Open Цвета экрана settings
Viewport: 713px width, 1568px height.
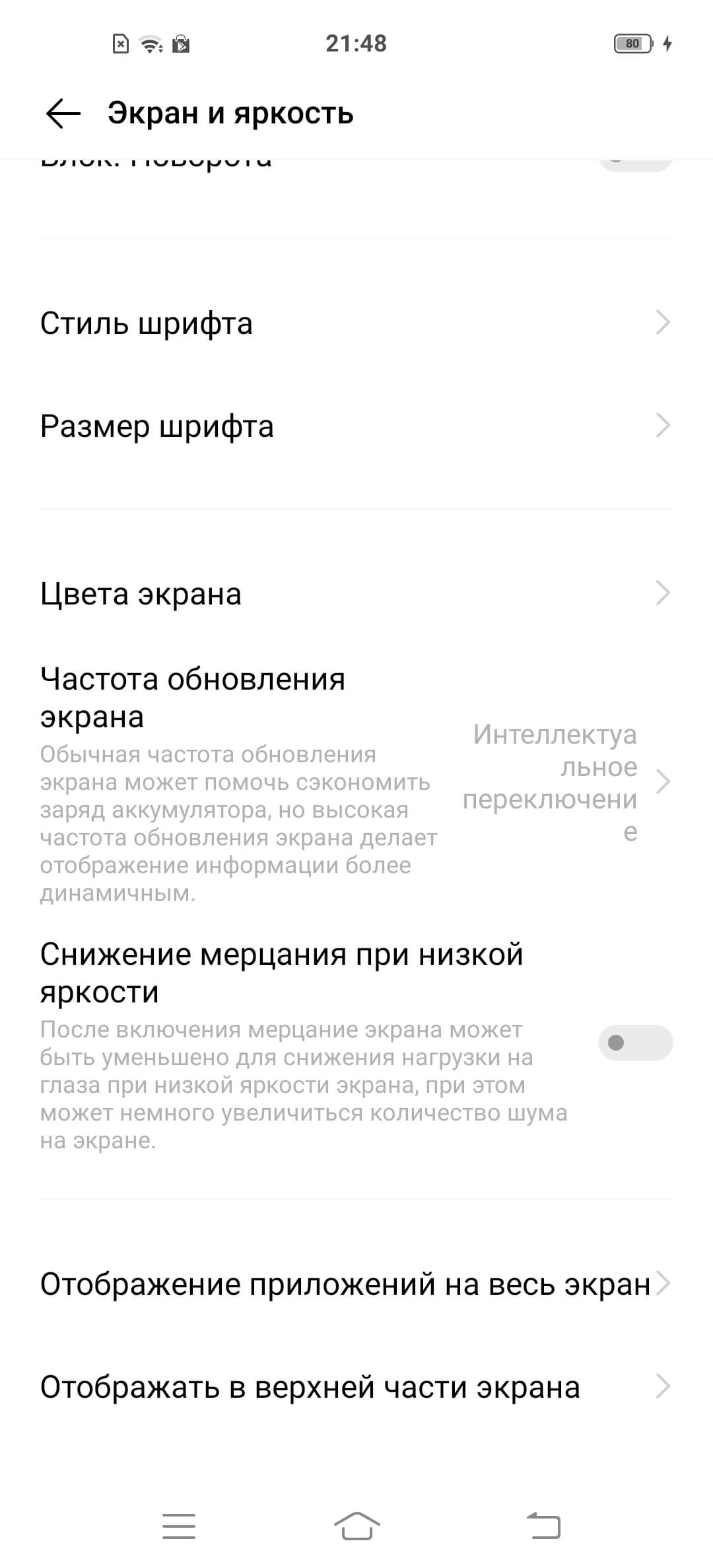355,593
